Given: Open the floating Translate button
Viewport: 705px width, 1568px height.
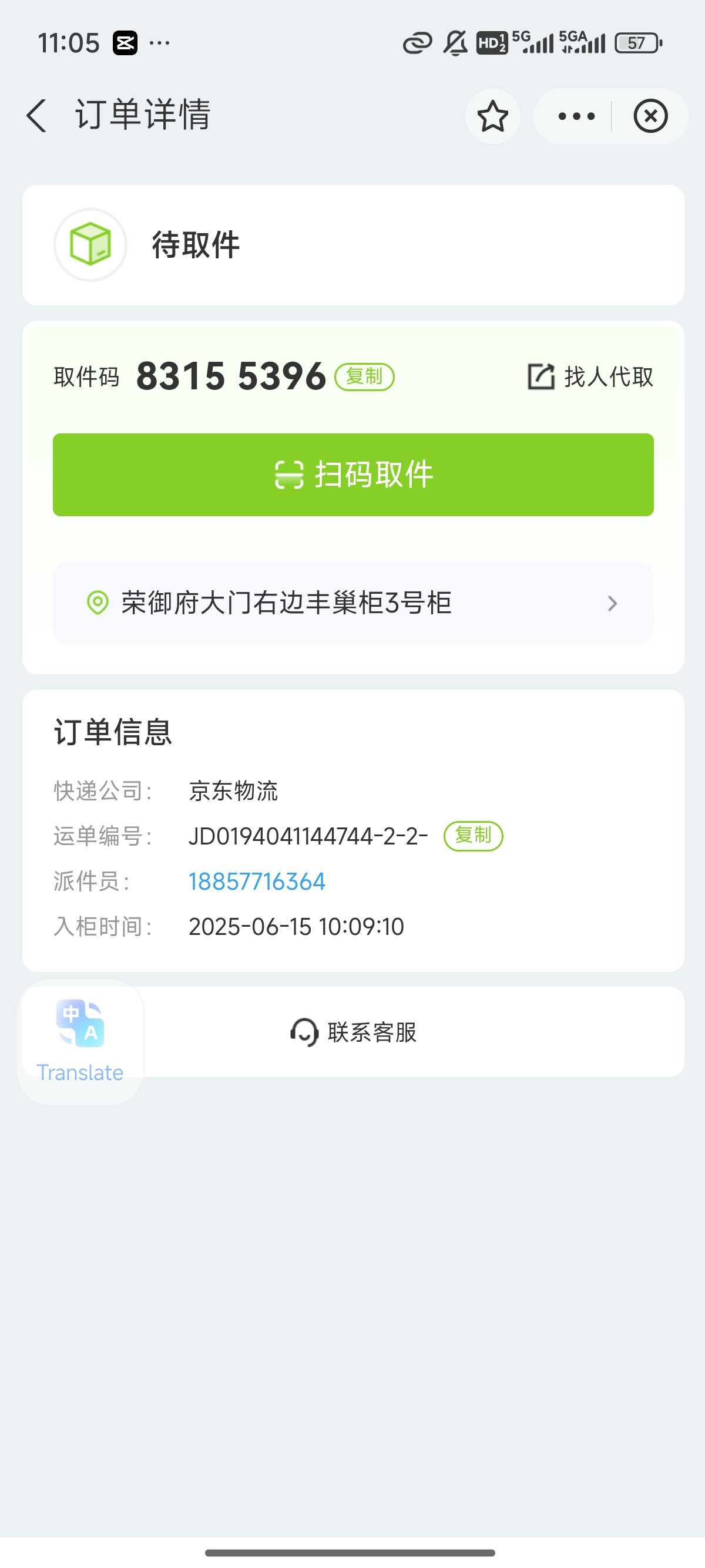Looking at the screenshot, I should pyautogui.click(x=80, y=1042).
